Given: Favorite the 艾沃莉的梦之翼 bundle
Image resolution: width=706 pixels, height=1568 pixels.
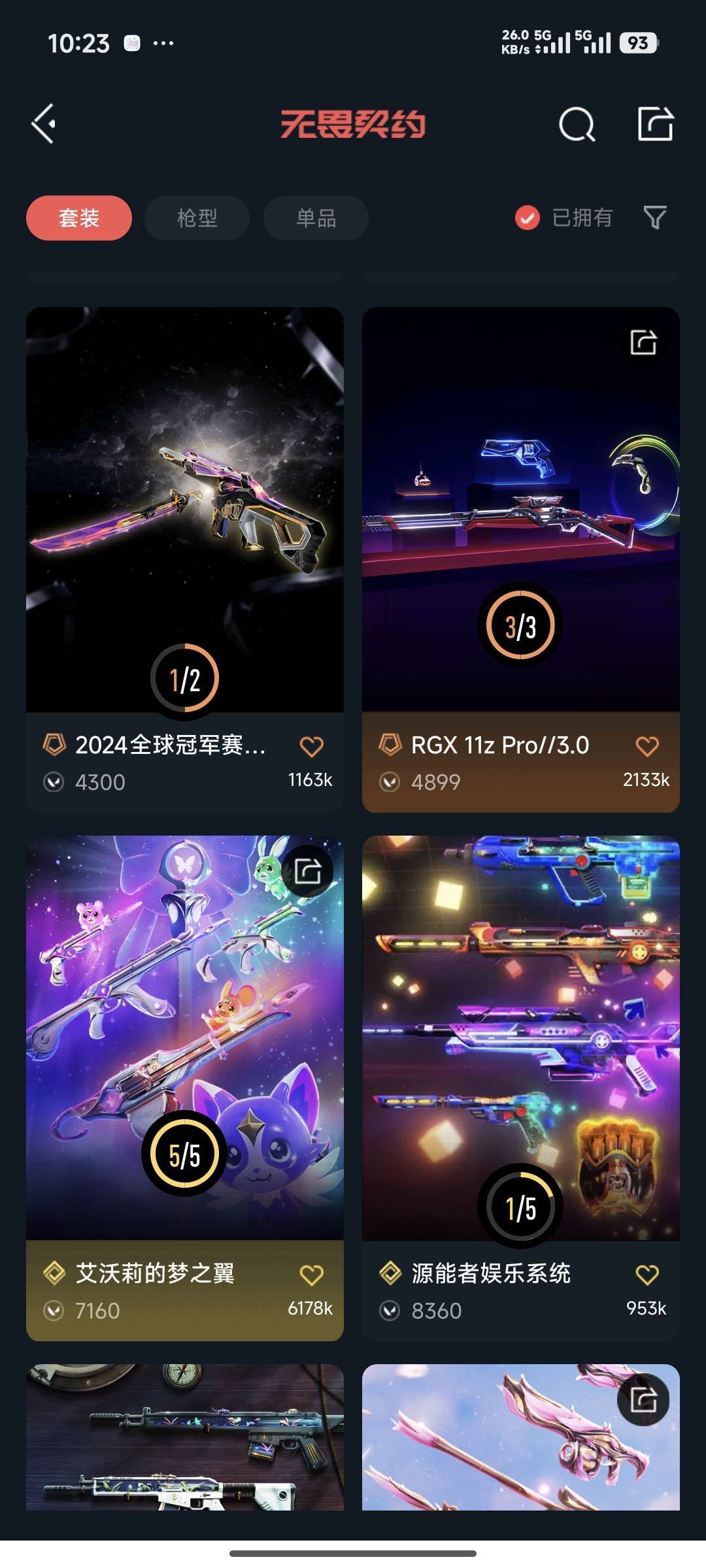Looking at the screenshot, I should point(311,1275).
